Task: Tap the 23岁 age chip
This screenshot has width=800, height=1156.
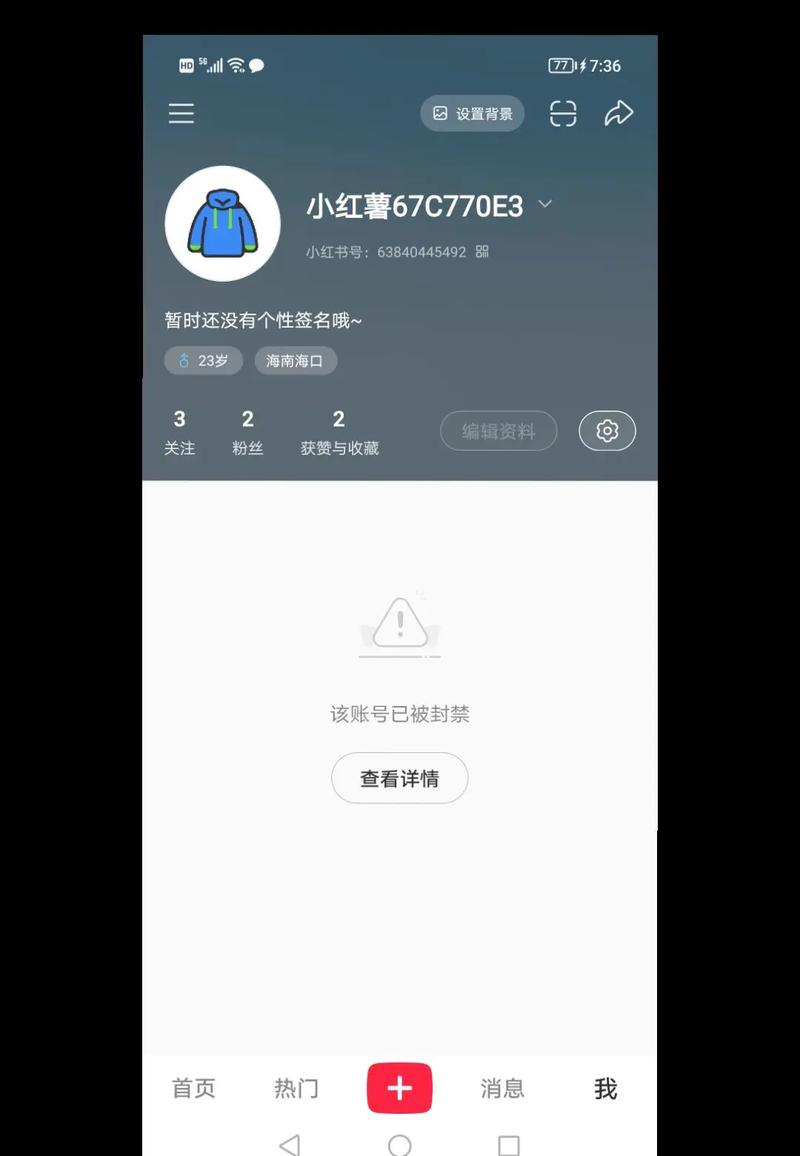Action: pyautogui.click(x=203, y=361)
